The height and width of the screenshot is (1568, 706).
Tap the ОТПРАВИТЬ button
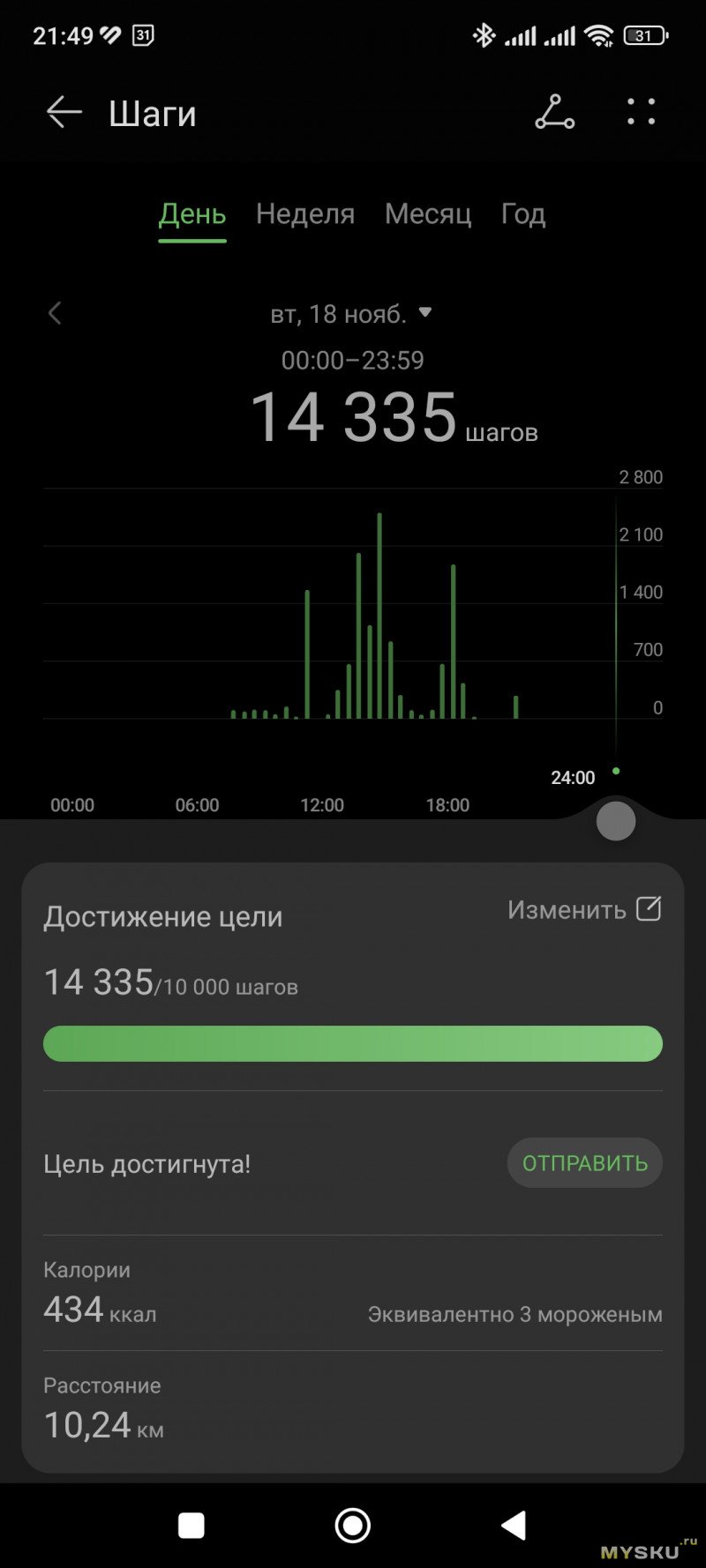coord(584,1163)
